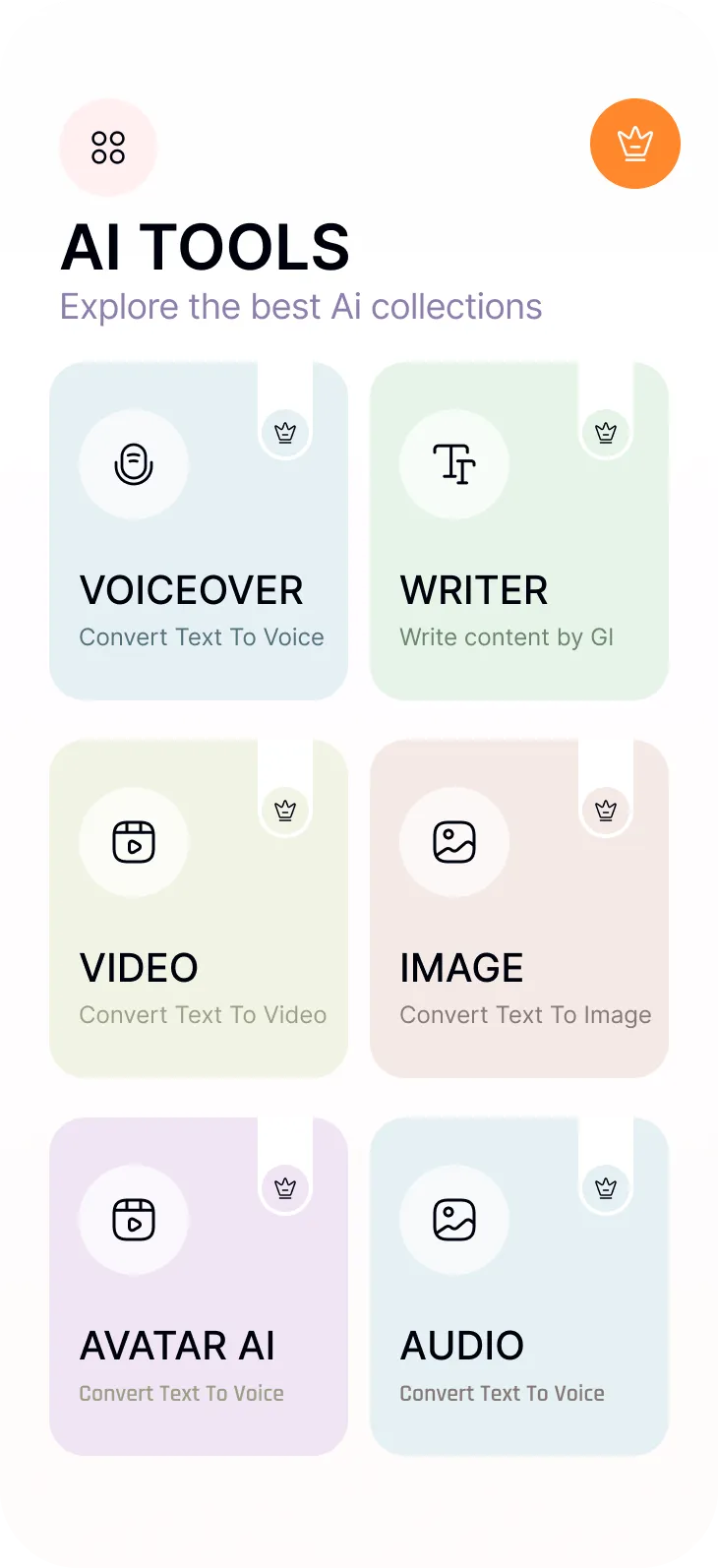Tap the crown badge on the Voiceover card
The image size is (718, 1568).
(285, 432)
